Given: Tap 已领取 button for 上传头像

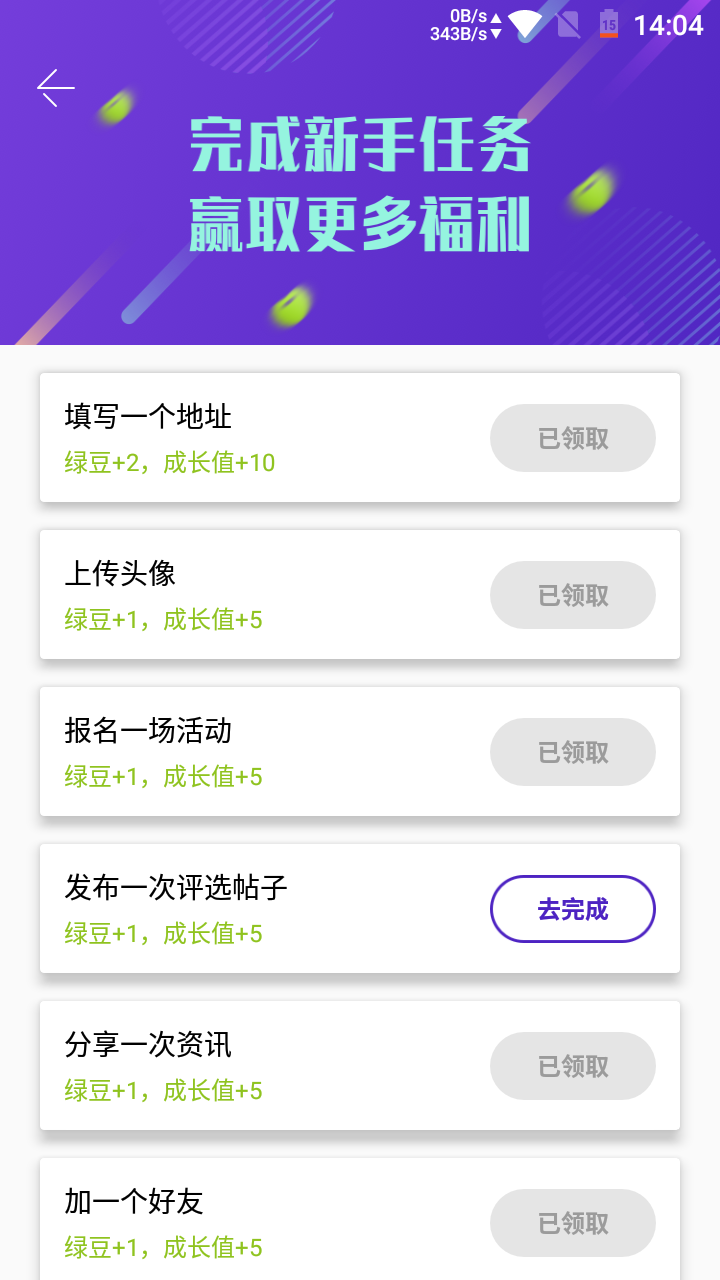Looking at the screenshot, I should [x=573, y=595].
